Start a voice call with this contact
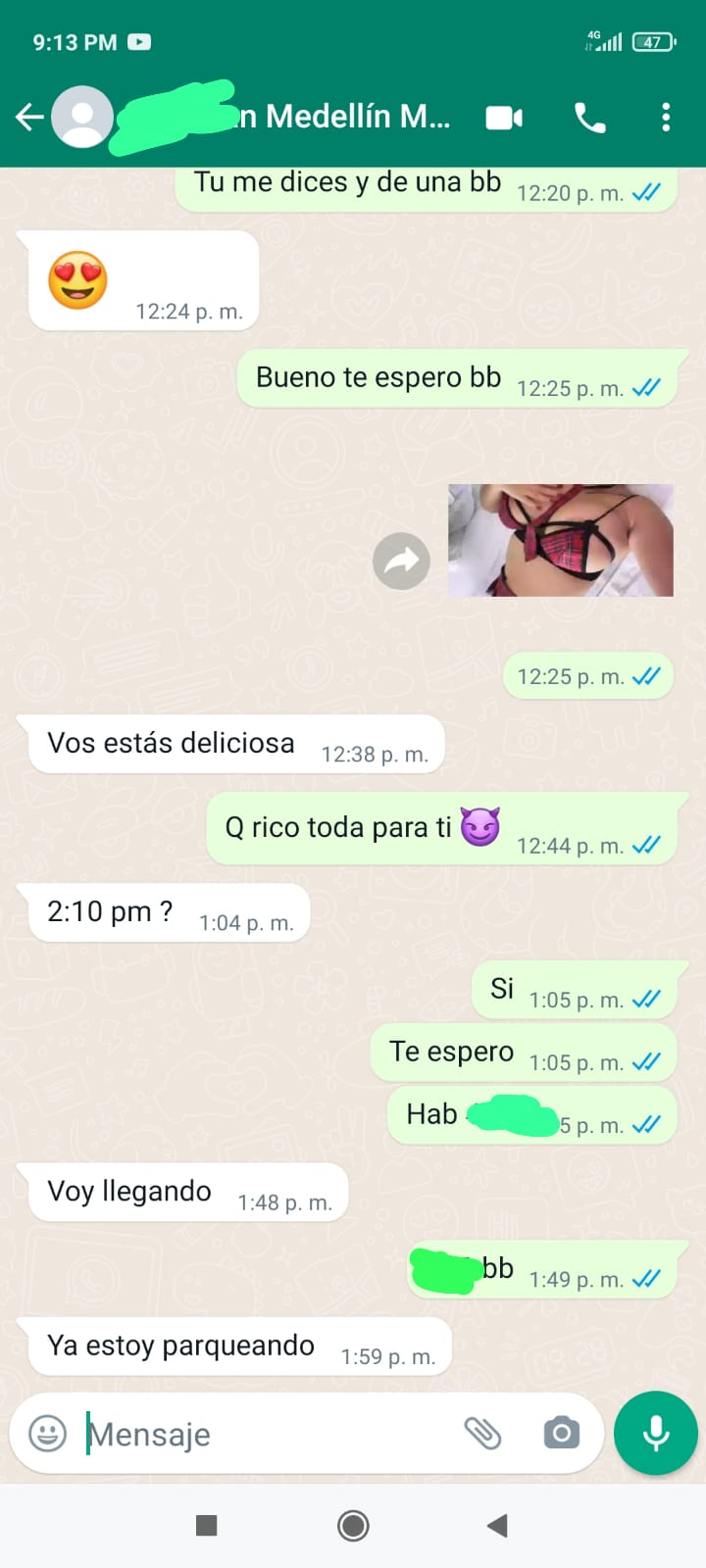 click(589, 118)
